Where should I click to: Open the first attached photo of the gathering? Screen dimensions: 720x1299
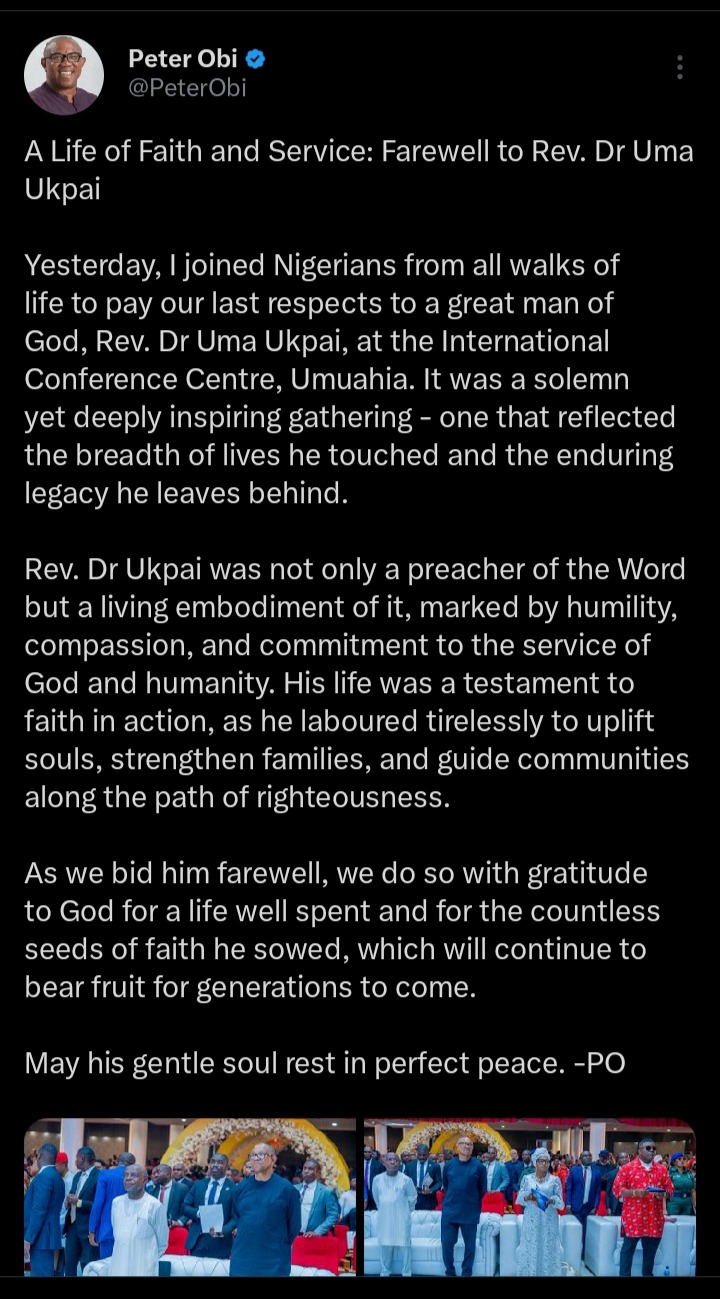190,1196
